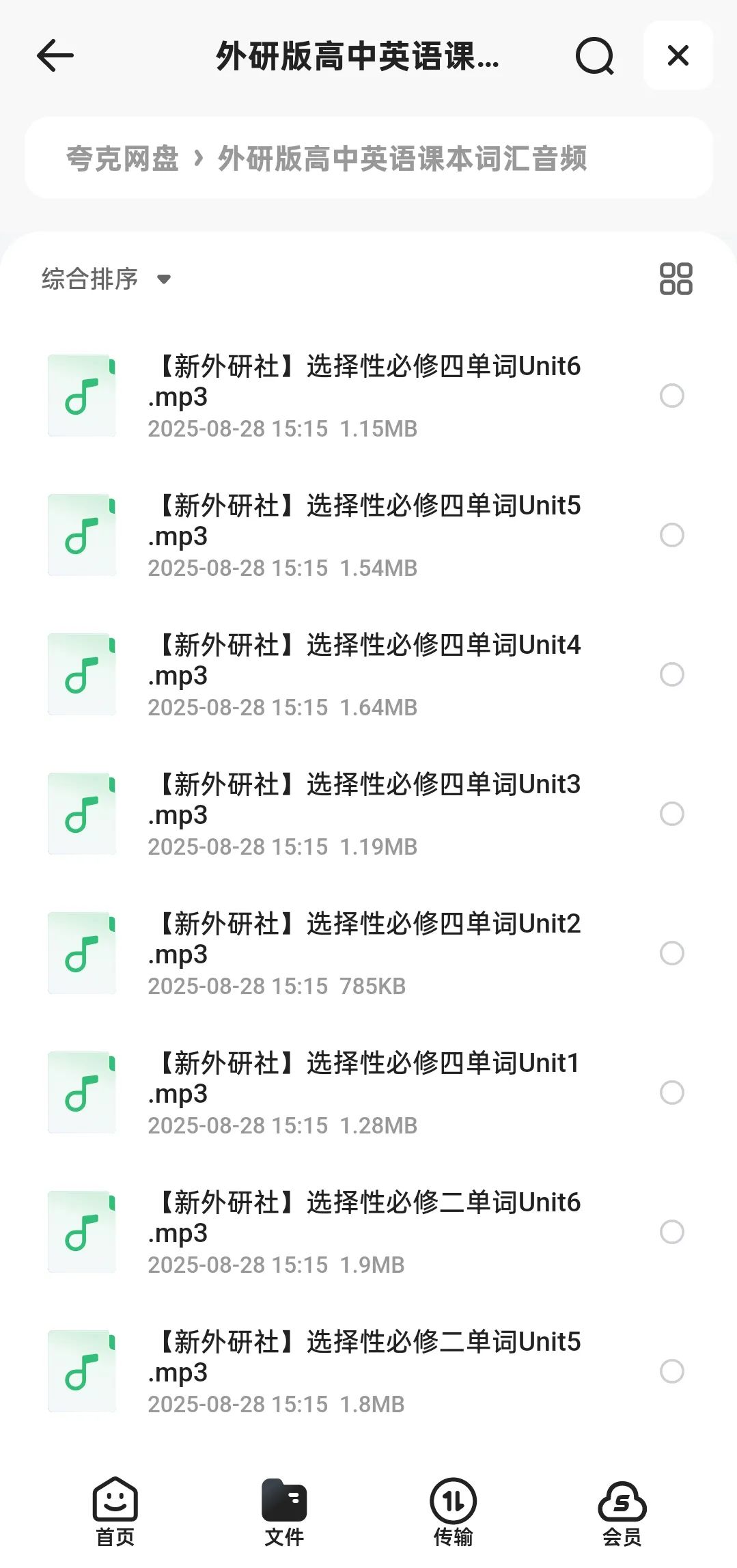The width and height of the screenshot is (737, 1568).
Task: Open the 外研版高中英语课本词汇音频 breadcrumb link
Action: tap(403, 158)
